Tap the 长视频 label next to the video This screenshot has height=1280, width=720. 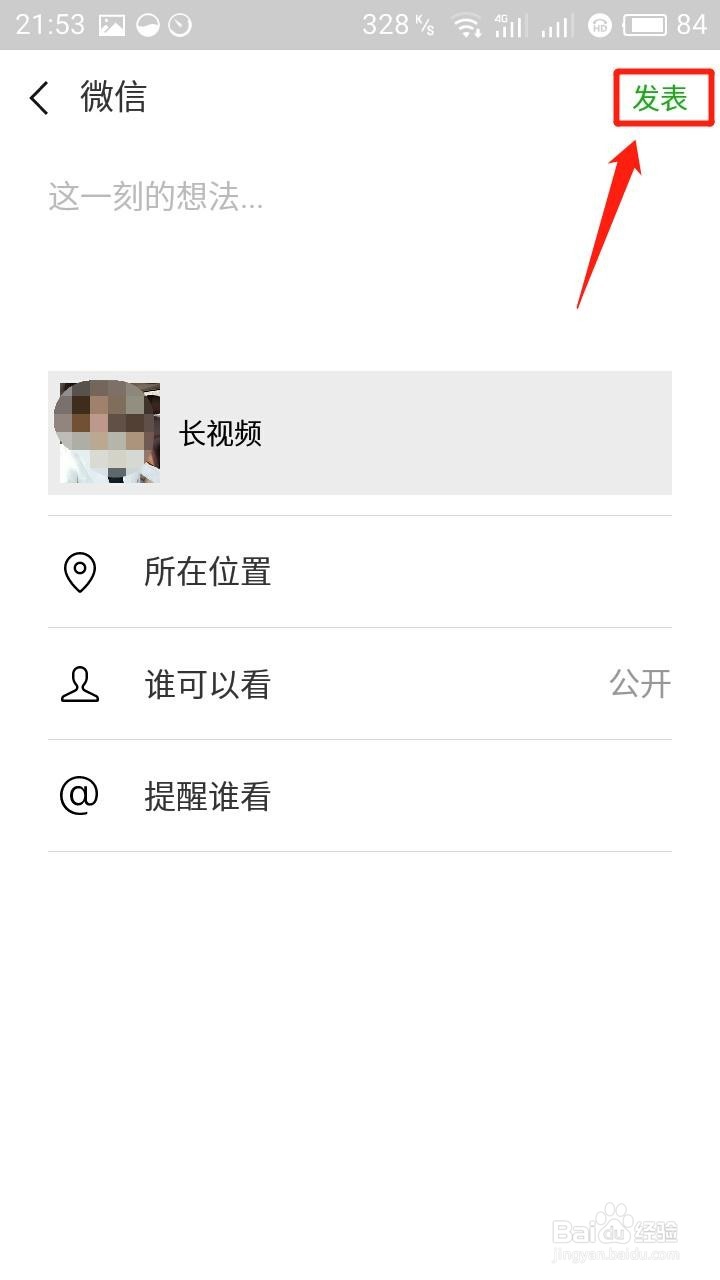(219, 433)
